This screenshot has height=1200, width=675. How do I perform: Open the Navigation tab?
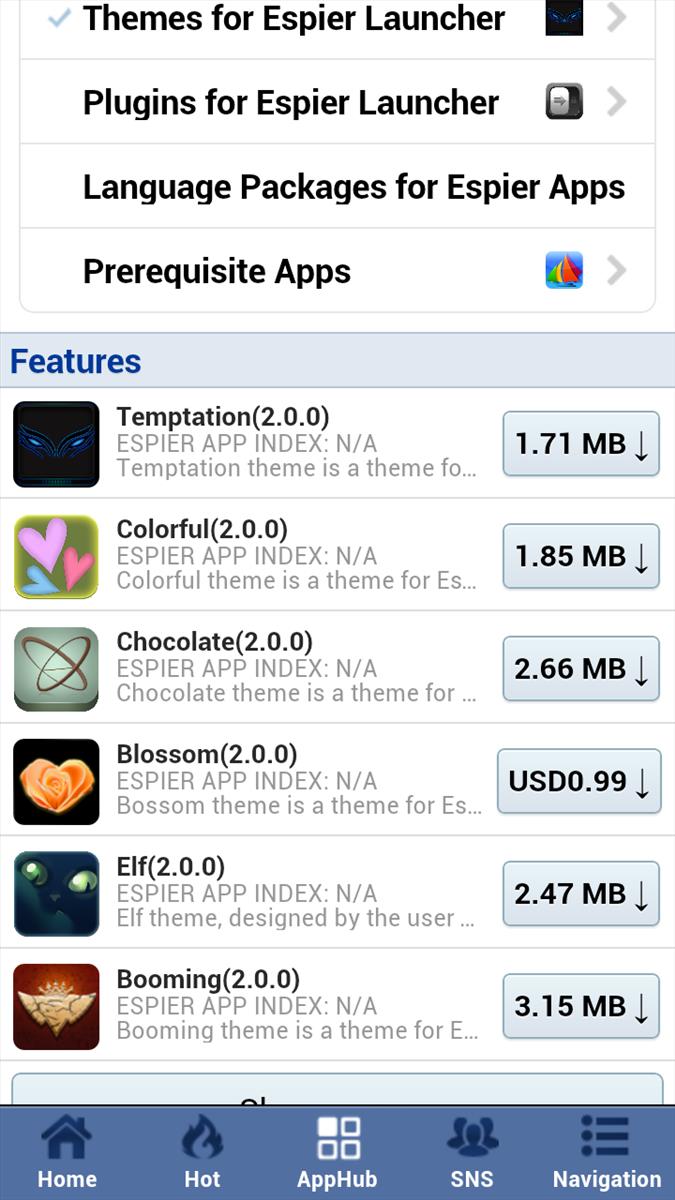(607, 1153)
